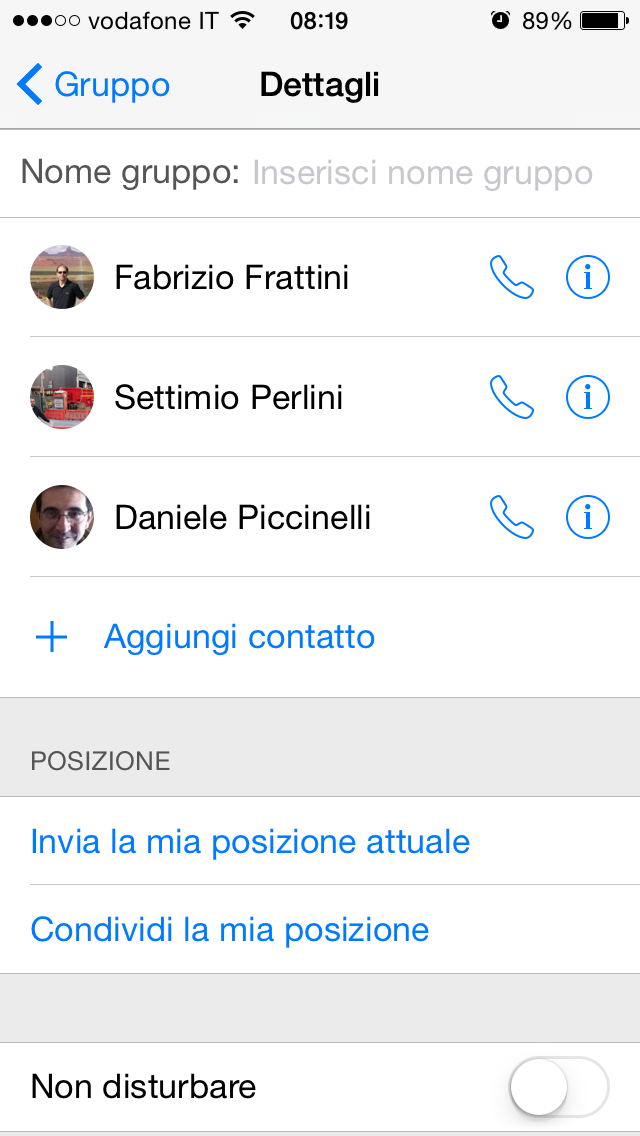
Task: Tap Aggiungi contatto to add a contact
Action: (238, 637)
